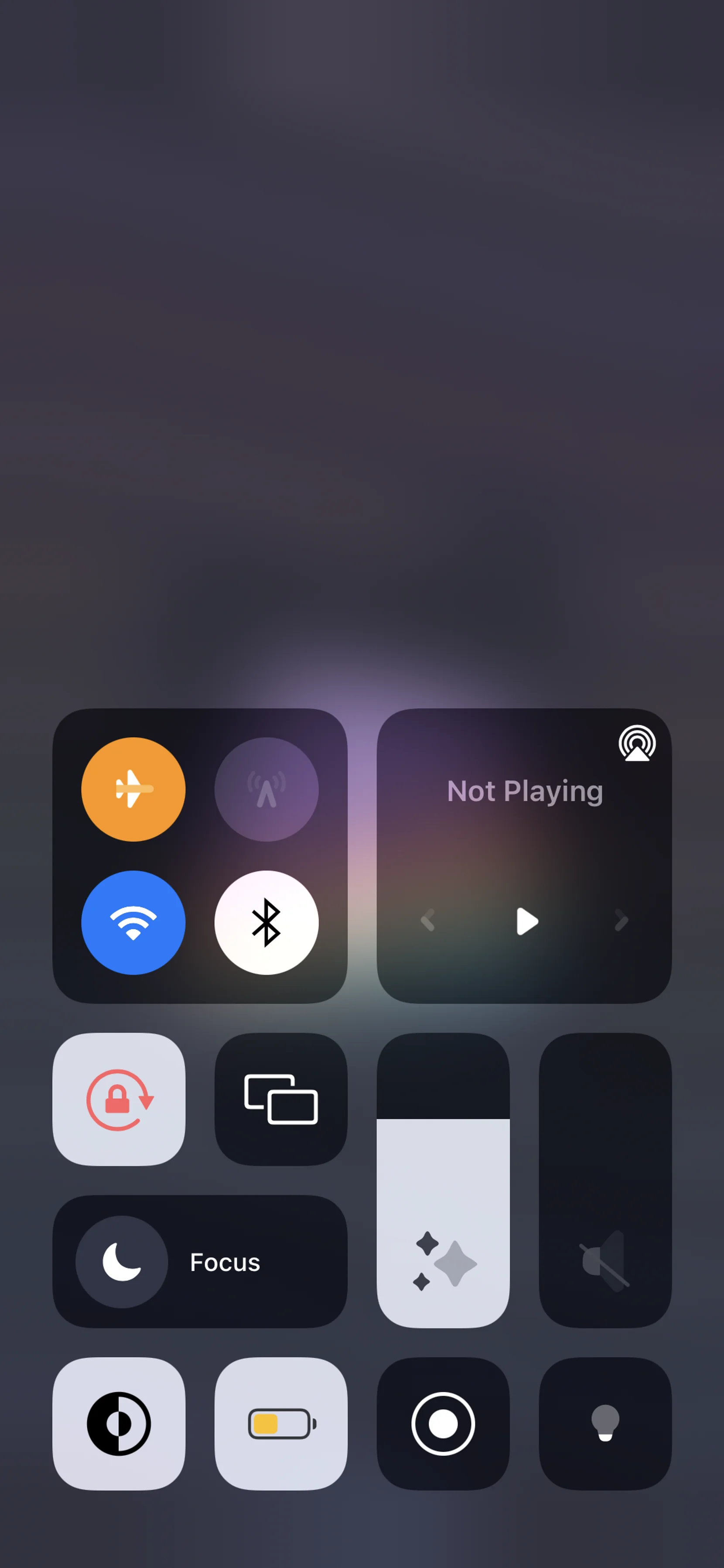
Task: Toggle Dark Mode
Action: tap(119, 1423)
